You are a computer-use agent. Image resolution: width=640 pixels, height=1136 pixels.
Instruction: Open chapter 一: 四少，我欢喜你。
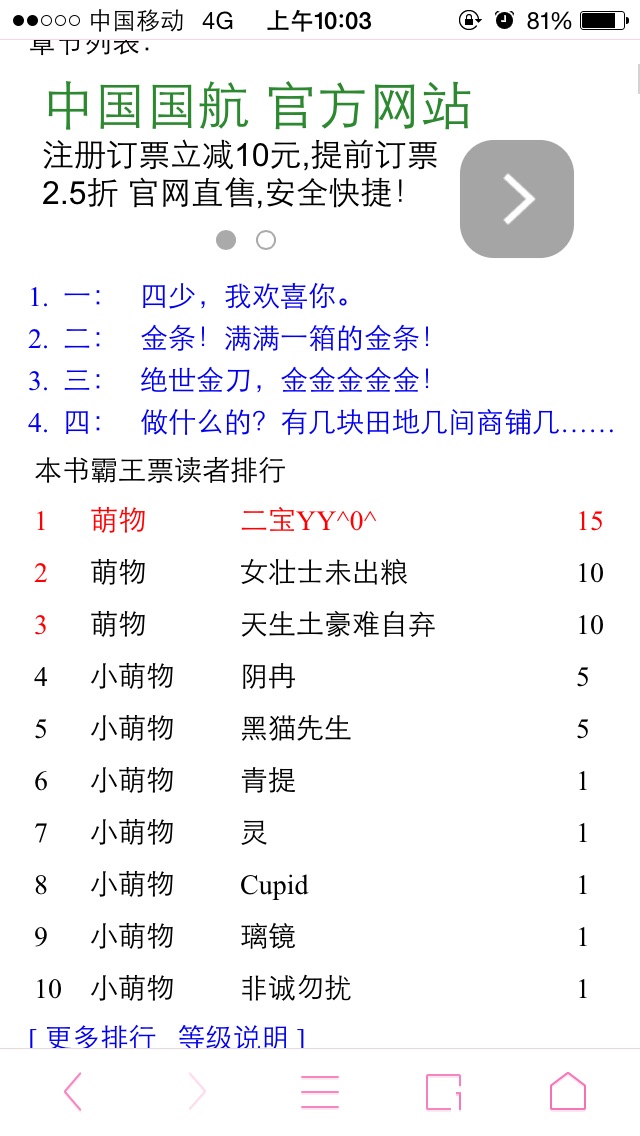[x=245, y=297]
